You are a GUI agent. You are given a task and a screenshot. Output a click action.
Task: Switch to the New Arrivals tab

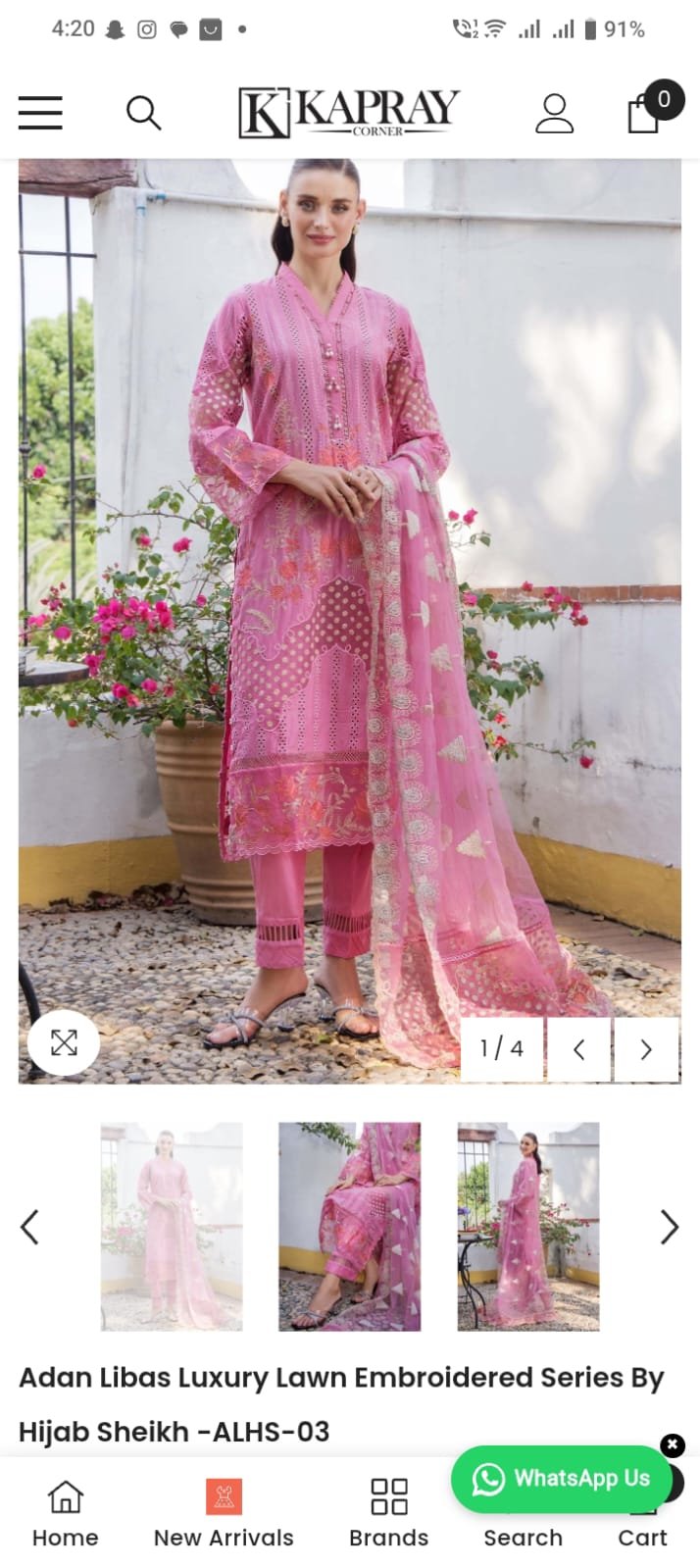coord(224,1513)
